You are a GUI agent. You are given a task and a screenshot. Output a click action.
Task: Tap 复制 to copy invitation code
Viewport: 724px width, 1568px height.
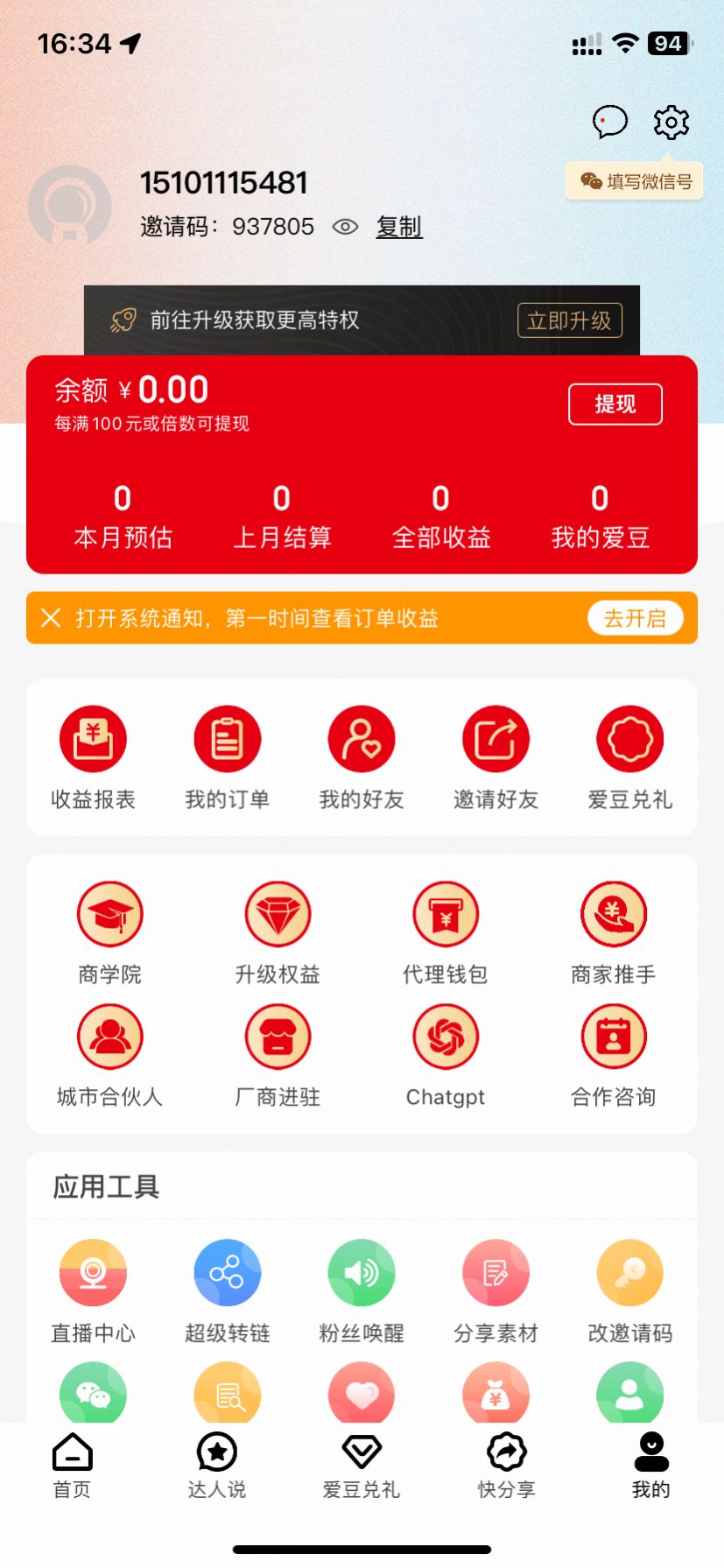click(399, 227)
